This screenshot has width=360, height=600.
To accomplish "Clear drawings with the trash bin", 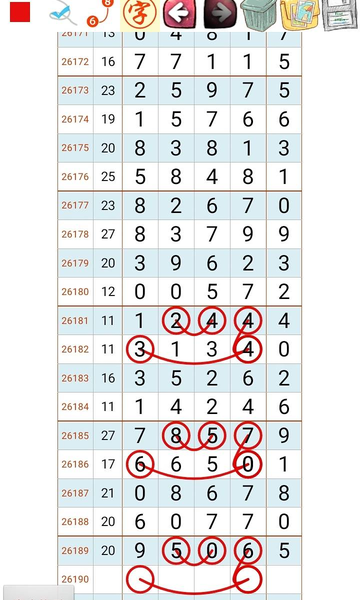I will click(260, 14).
